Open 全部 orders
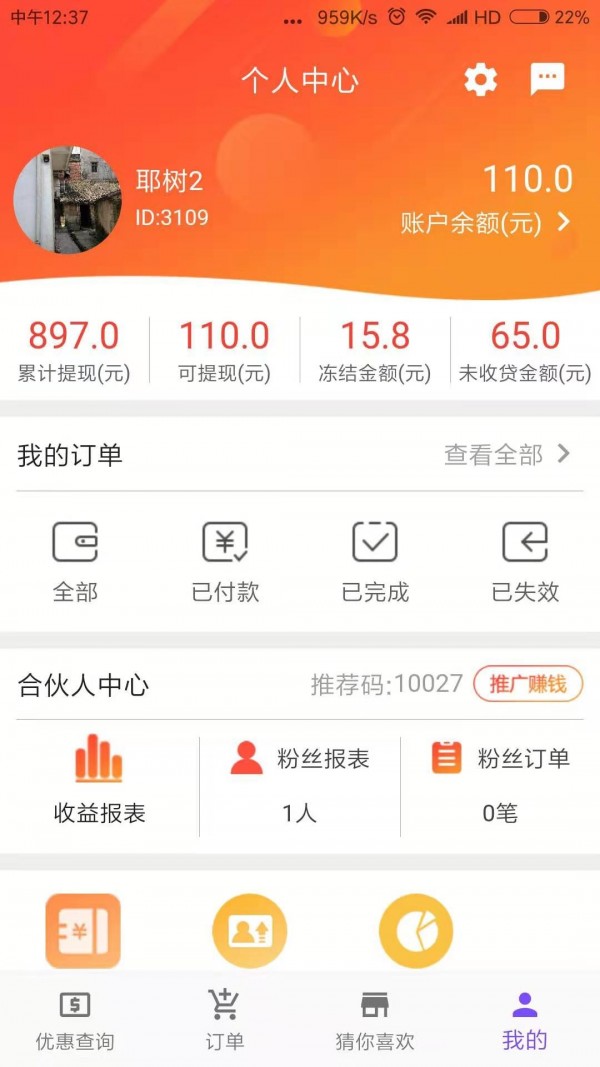The width and height of the screenshot is (600, 1067). 75,562
